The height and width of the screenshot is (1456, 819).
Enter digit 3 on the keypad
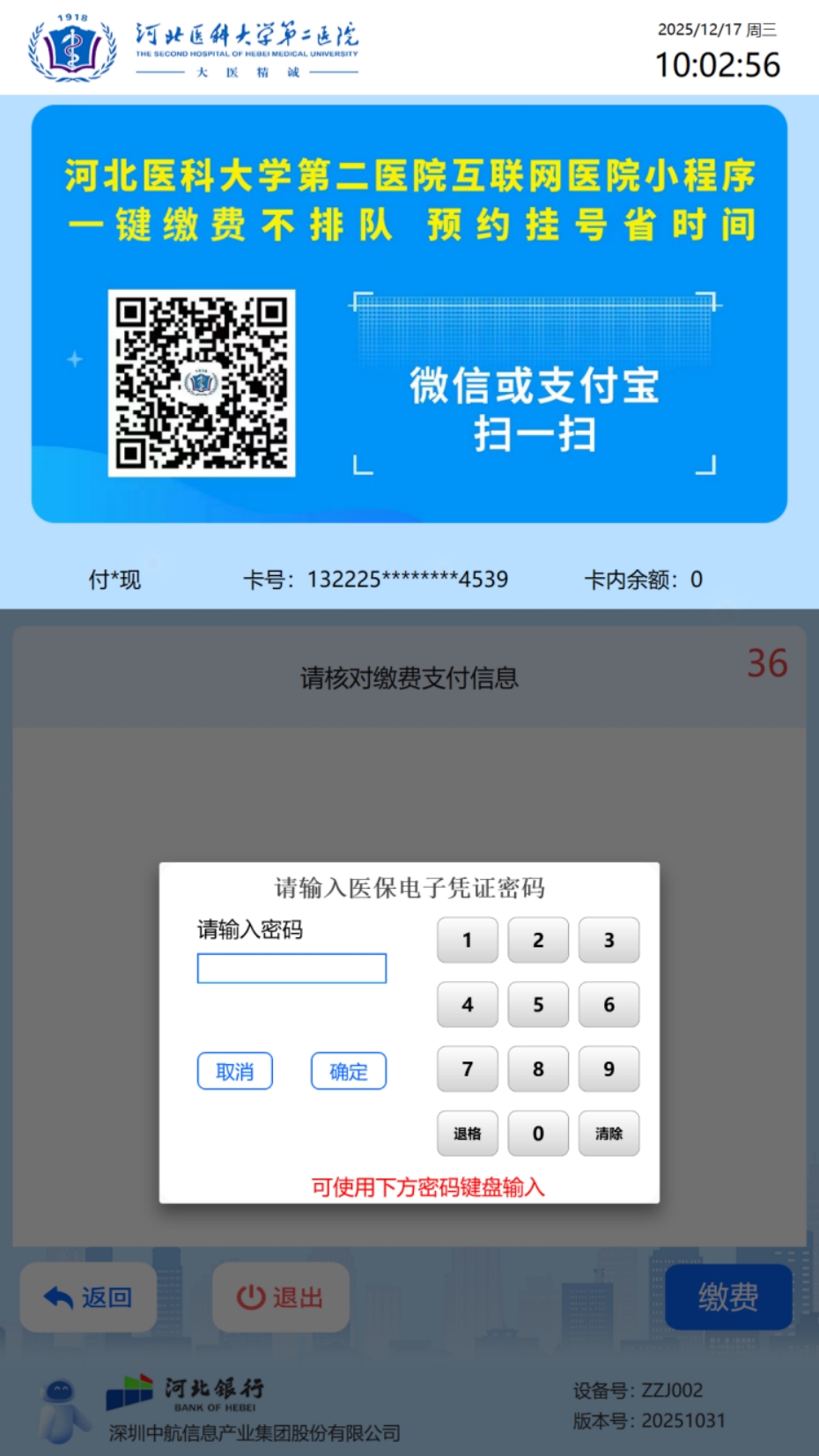[609, 940]
